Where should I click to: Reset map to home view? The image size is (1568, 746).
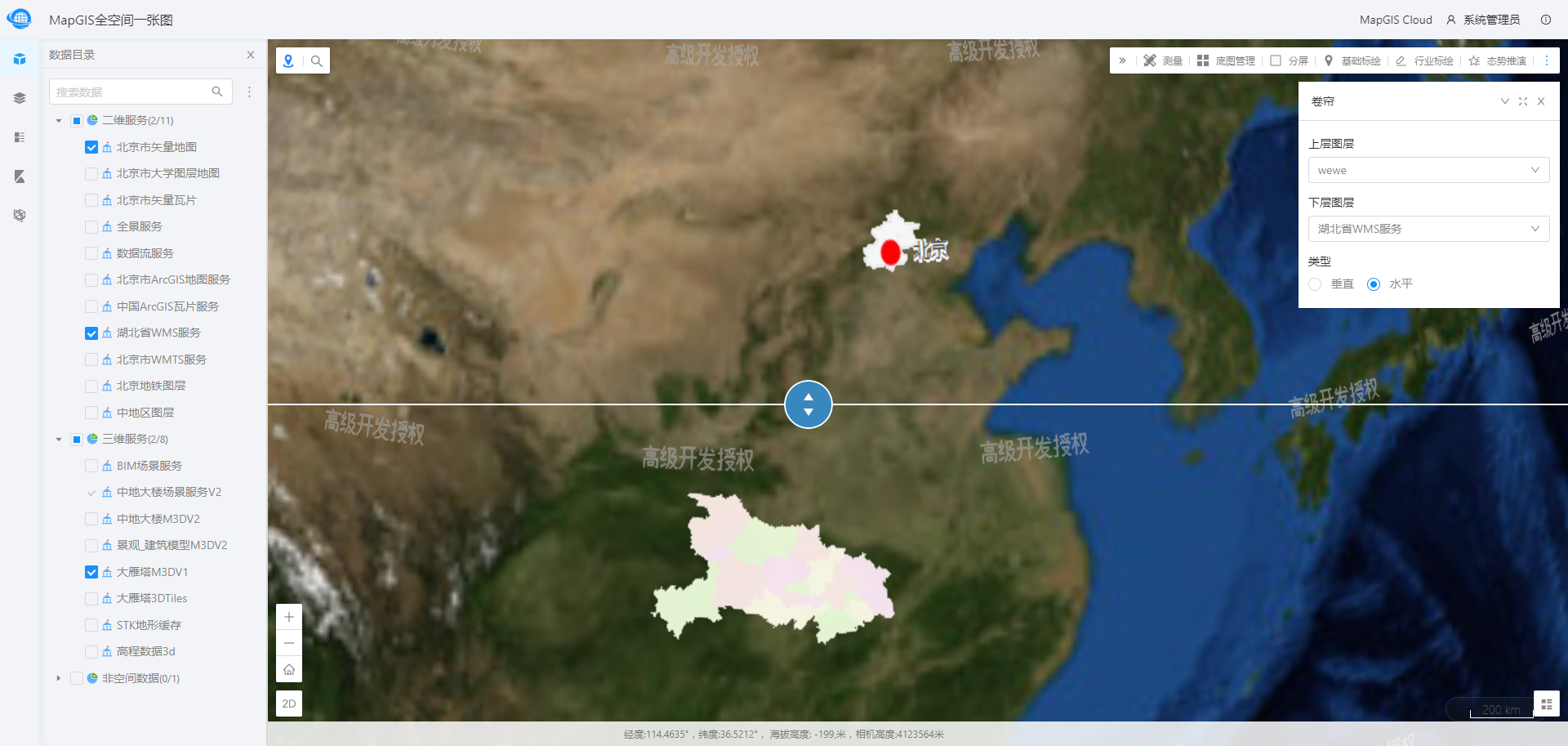(x=289, y=669)
